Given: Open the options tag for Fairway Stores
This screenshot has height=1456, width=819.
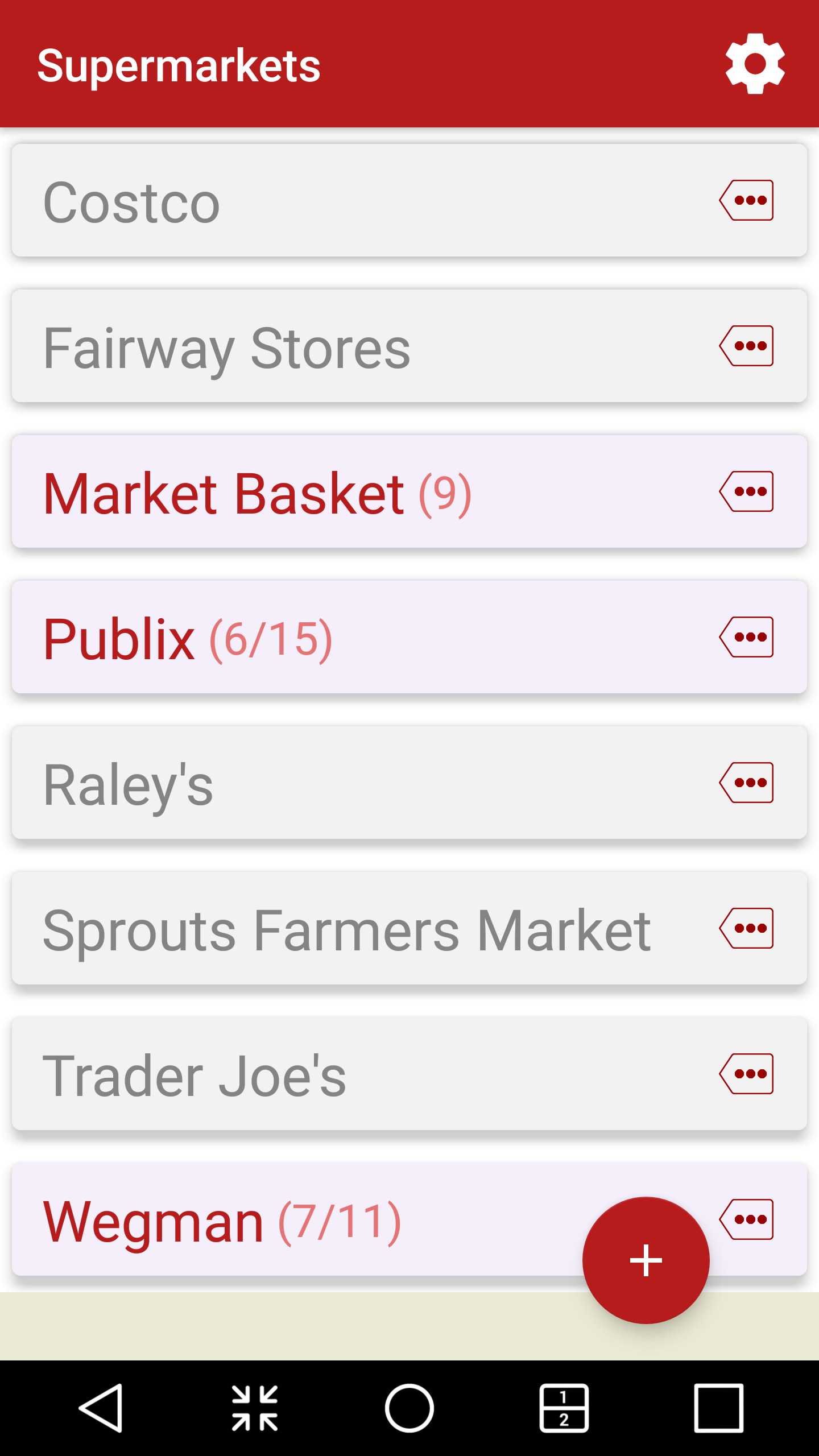Looking at the screenshot, I should pyautogui.click(x=746, y=346).
